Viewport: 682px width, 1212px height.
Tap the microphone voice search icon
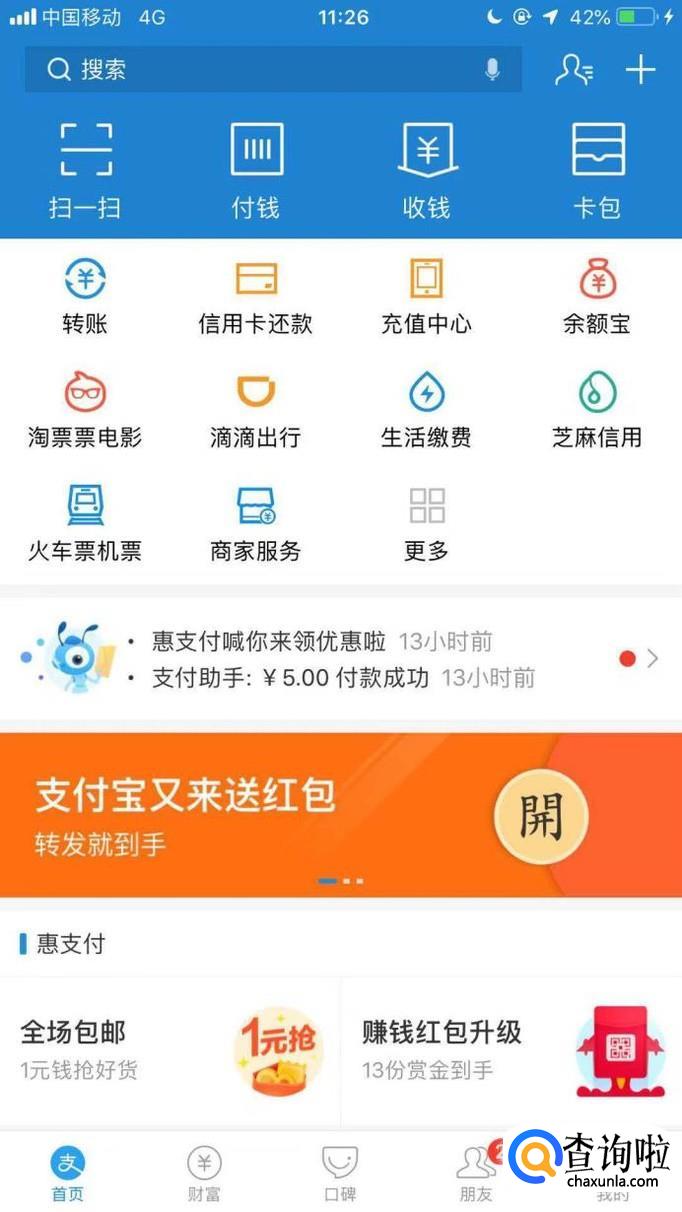click(492, 70)
